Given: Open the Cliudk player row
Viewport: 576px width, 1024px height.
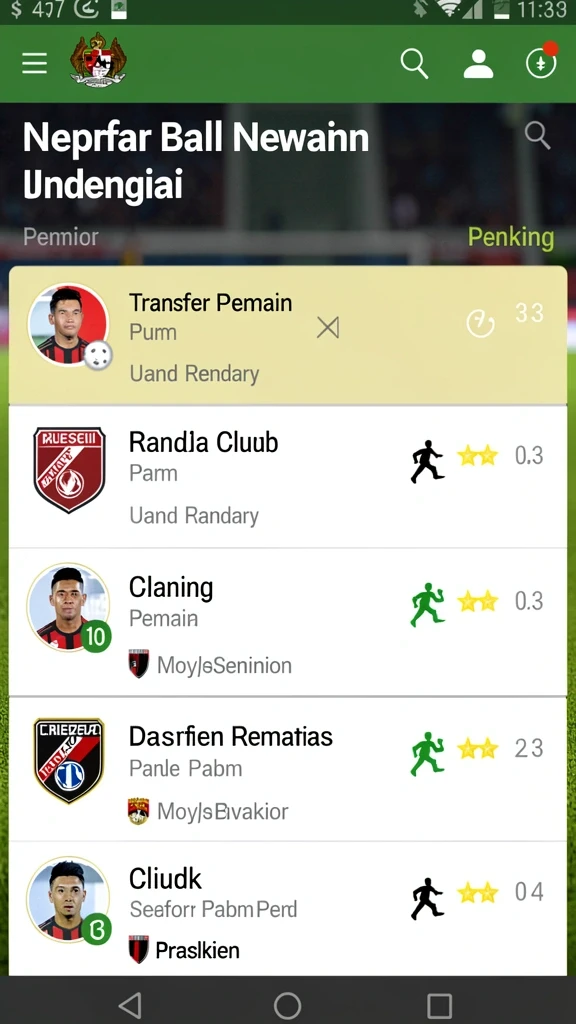Looking at the screenshot, I should 287,909.
